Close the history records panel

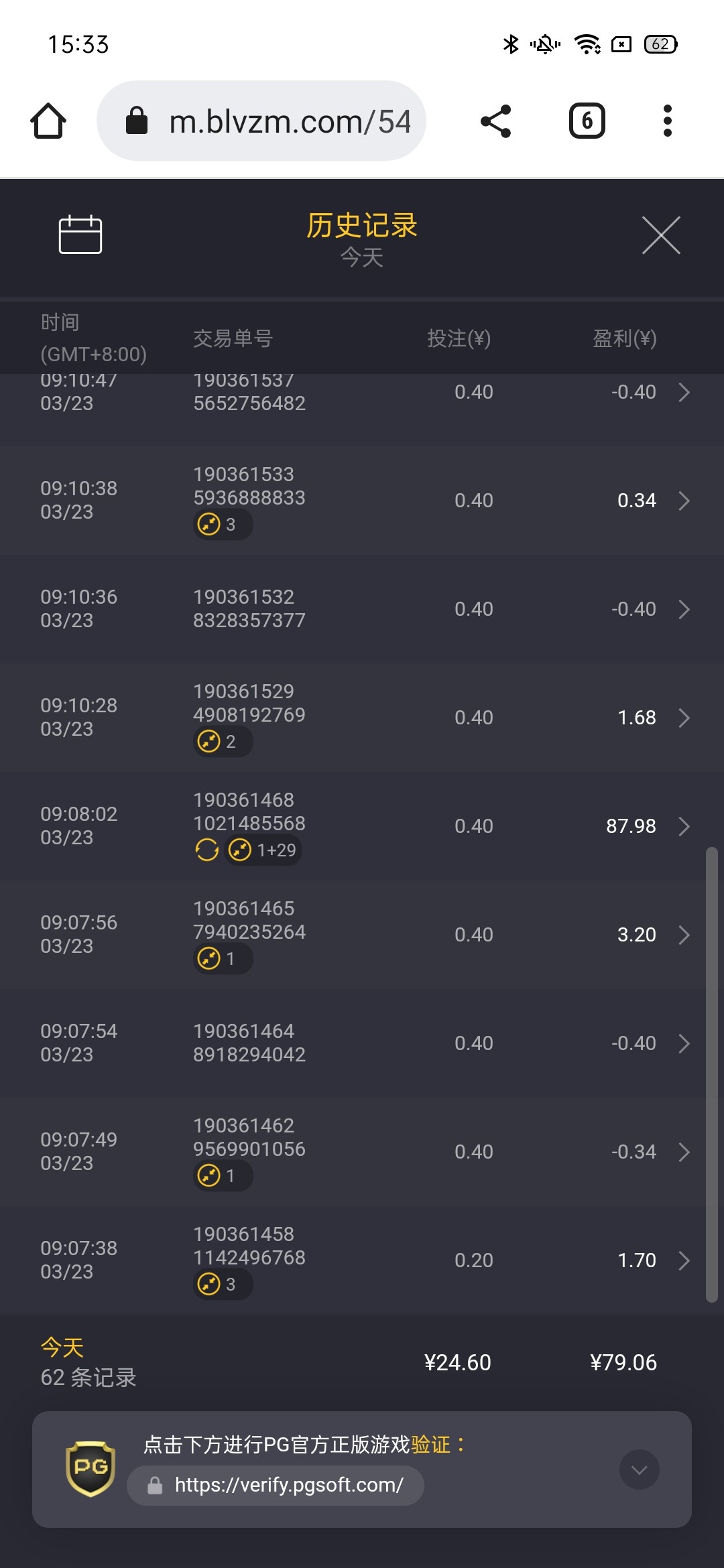point(661,235)
